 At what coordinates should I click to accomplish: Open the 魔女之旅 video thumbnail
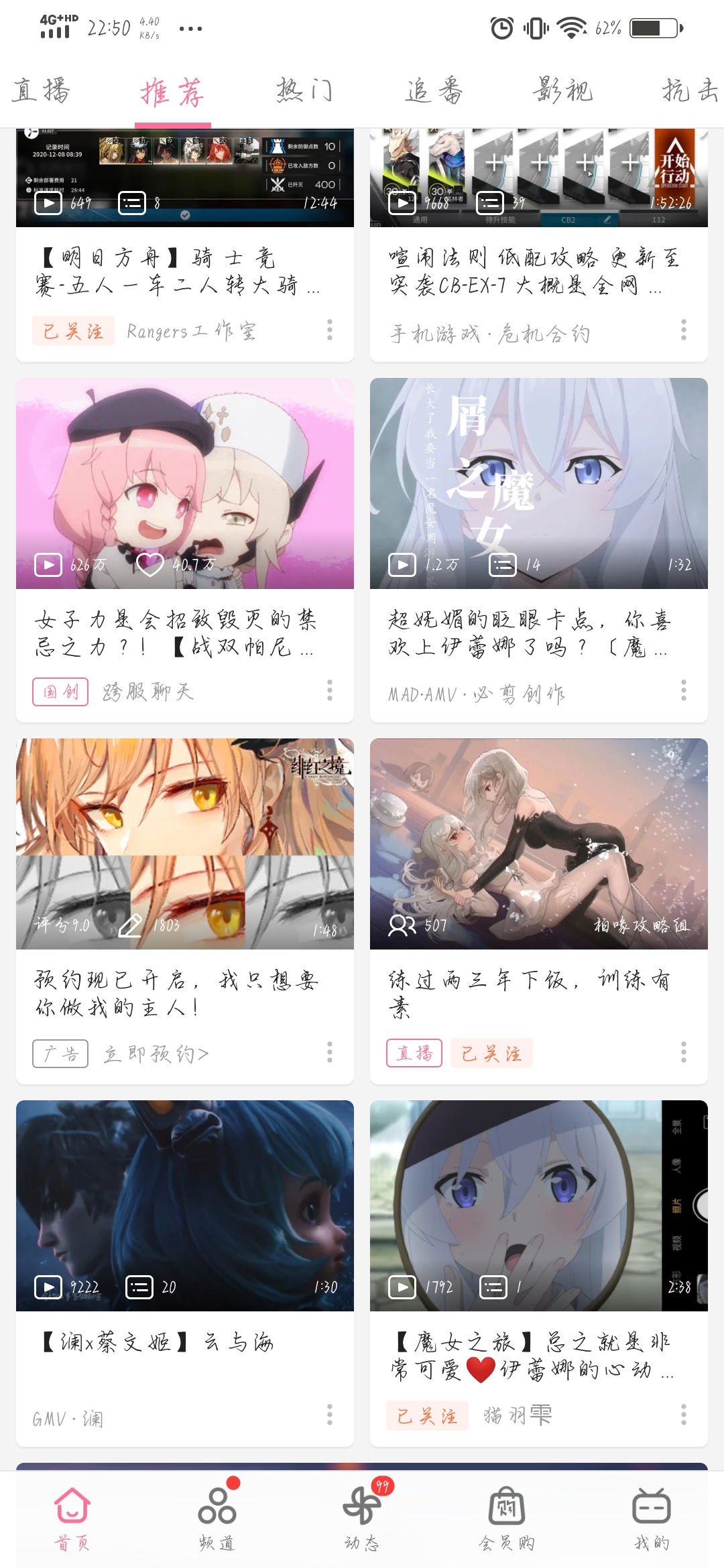tap(540, 1206)
